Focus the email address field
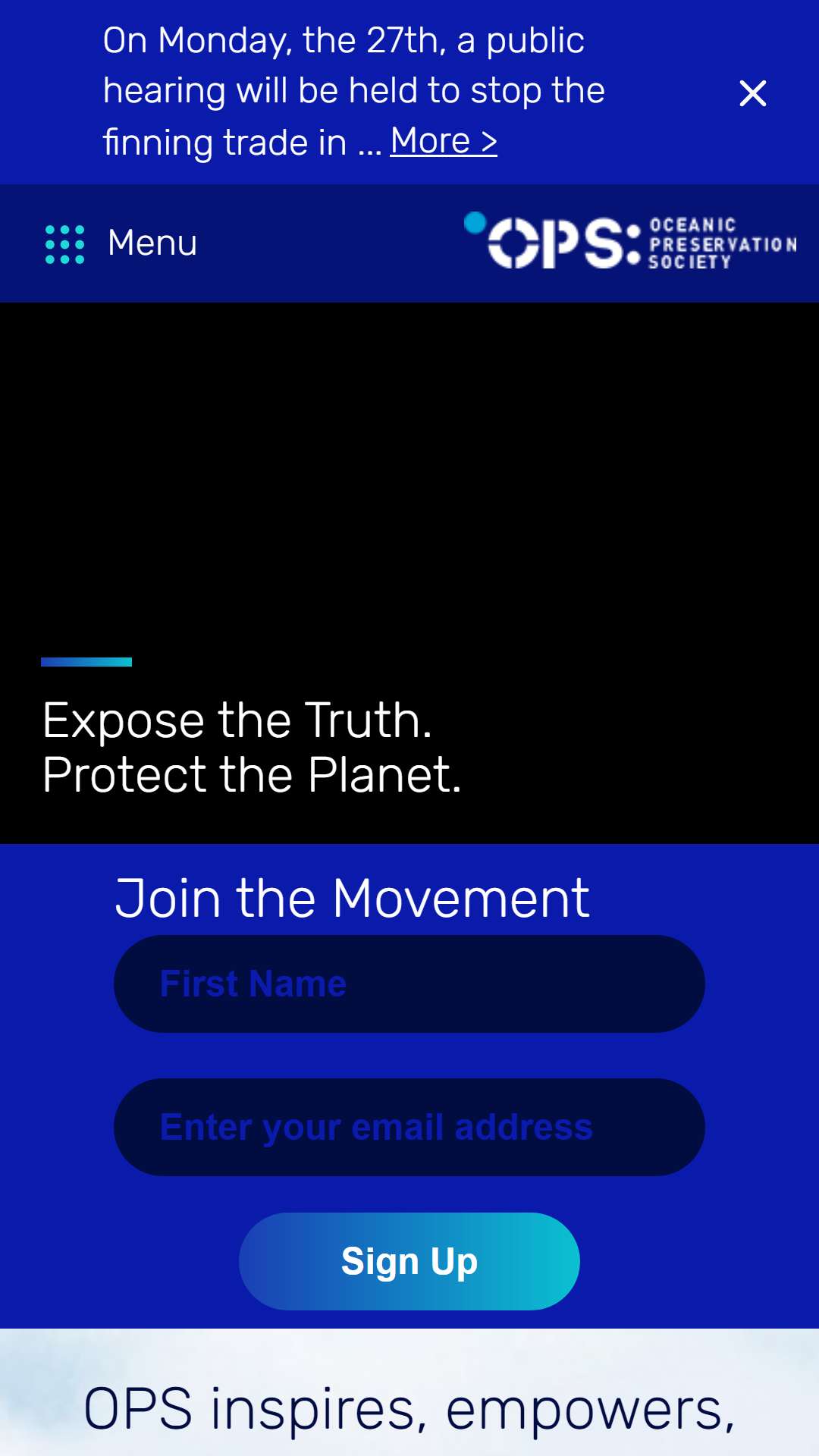The image size is (819, 1456). click(x=409, y=1127)
